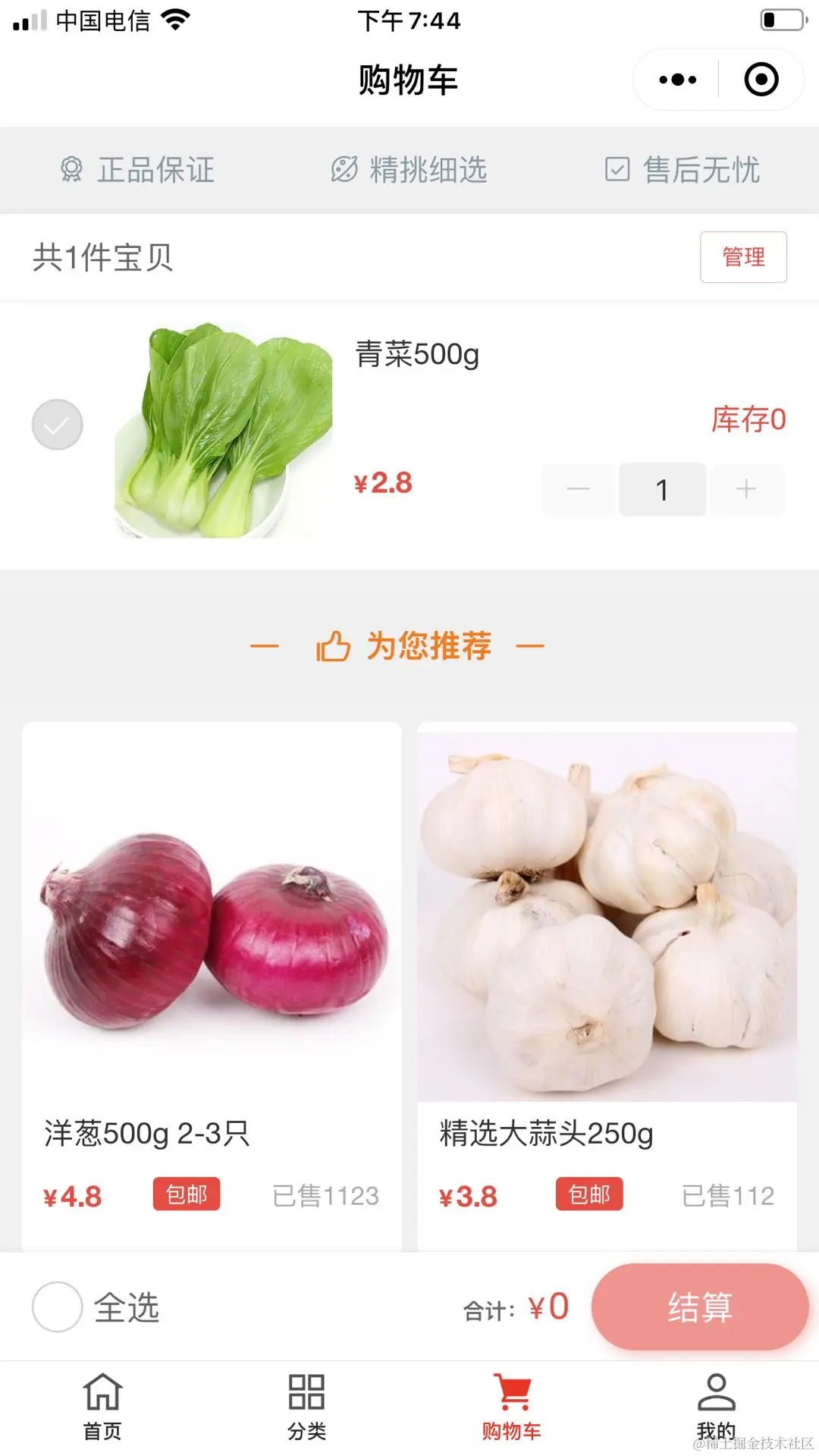Open the 精选大蒜头250g product card

pyautogui.click(x=607, y=986)
